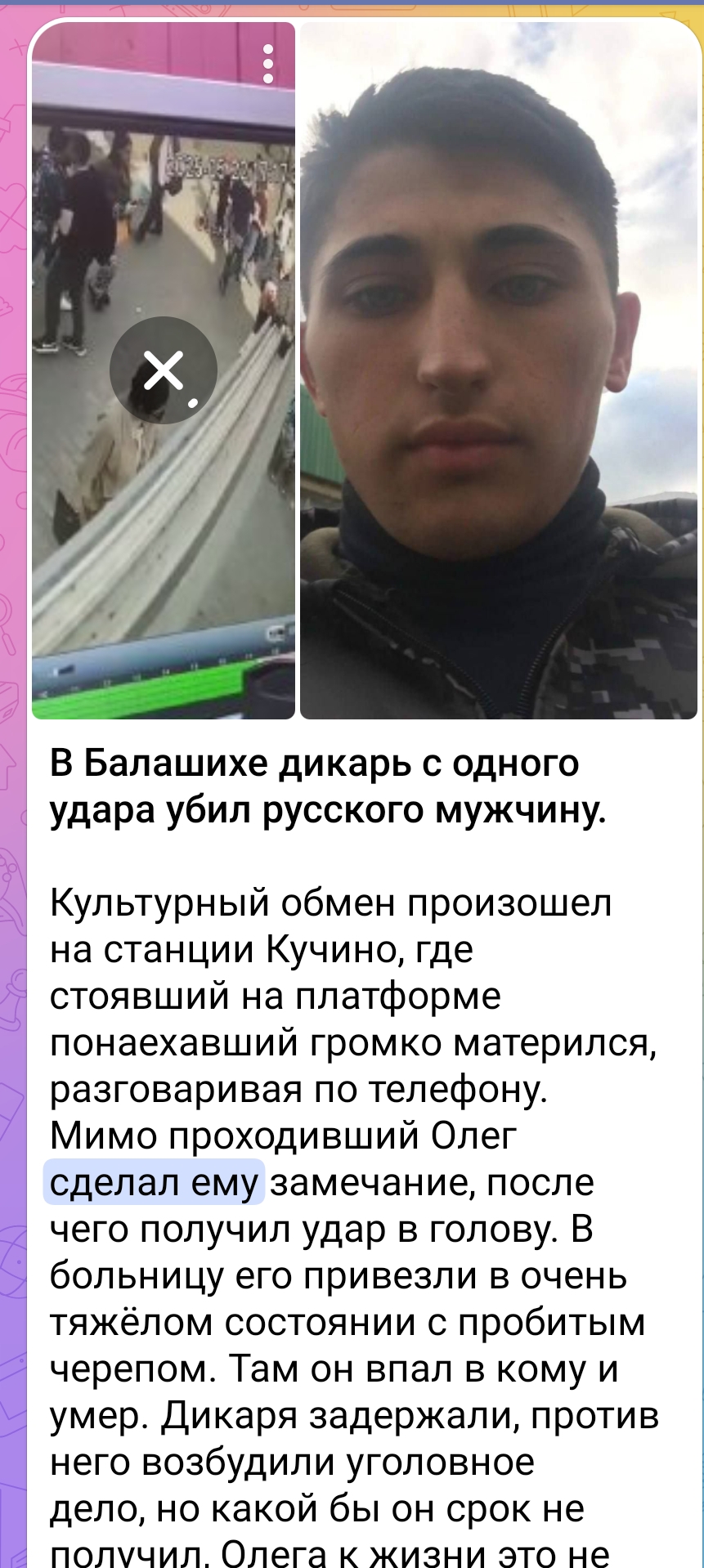Open the three-dot menu on the video
Image resolution: width=704 pixels, height=1568 pixels.
pyautogui.click(x=268, y=64)
